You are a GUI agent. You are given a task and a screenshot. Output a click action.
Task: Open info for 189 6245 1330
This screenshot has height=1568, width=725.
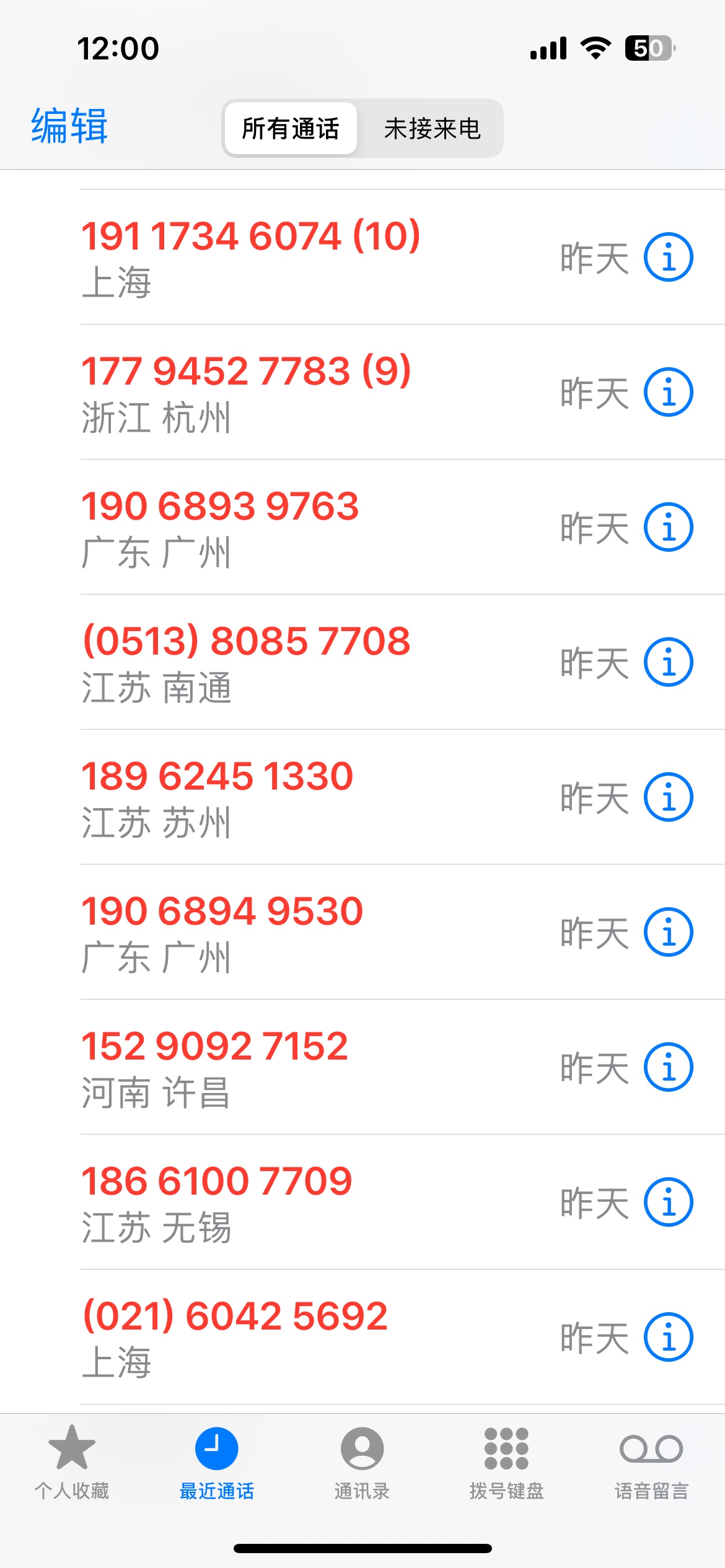[668, 797]
